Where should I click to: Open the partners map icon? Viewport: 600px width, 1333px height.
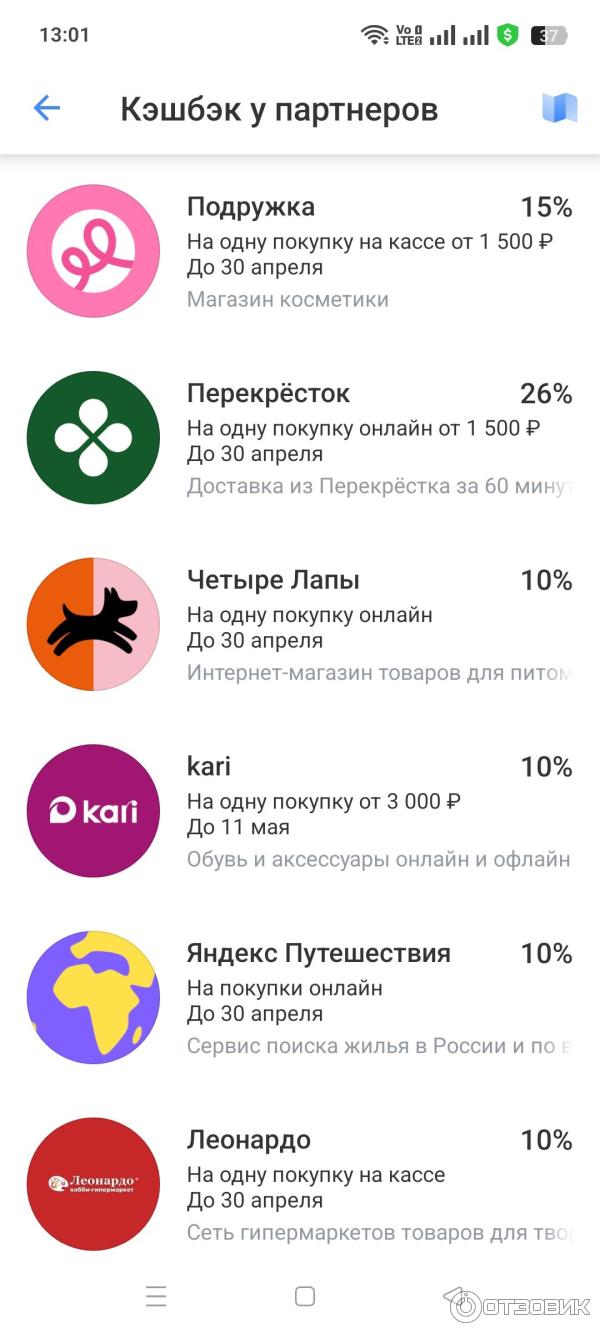[559, 108]
